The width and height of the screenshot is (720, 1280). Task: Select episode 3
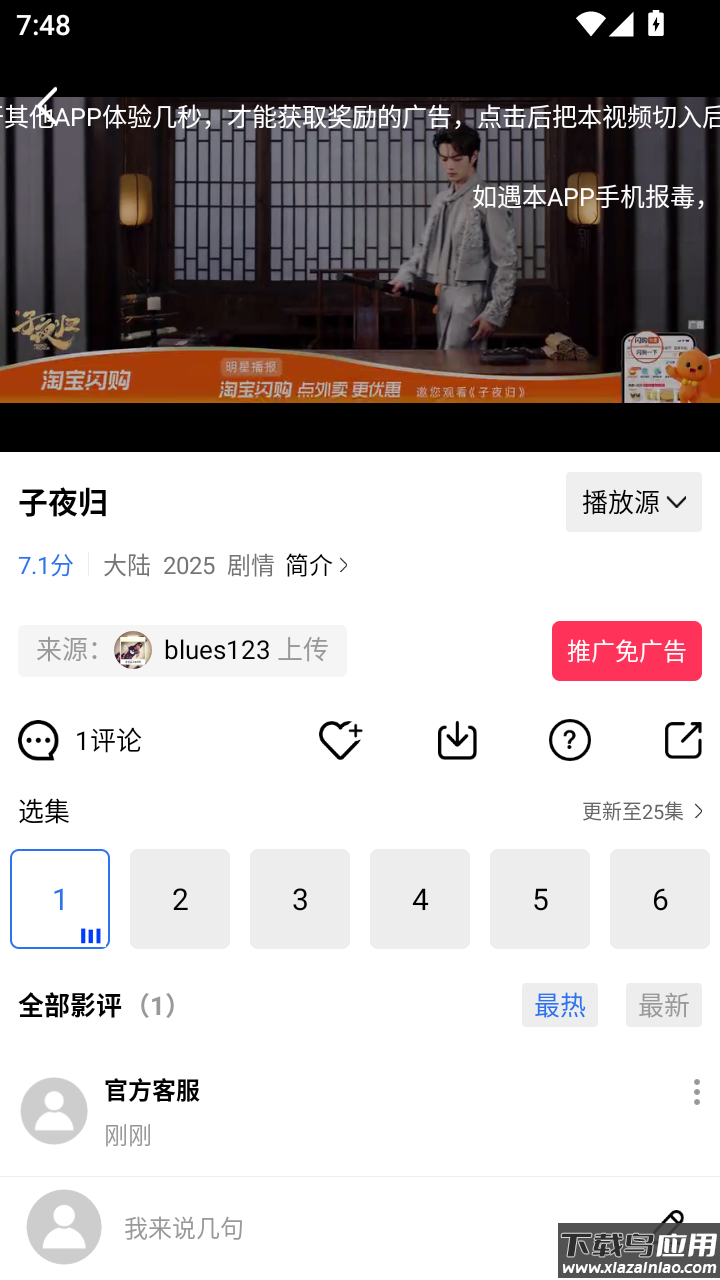(x=300, y=899)
